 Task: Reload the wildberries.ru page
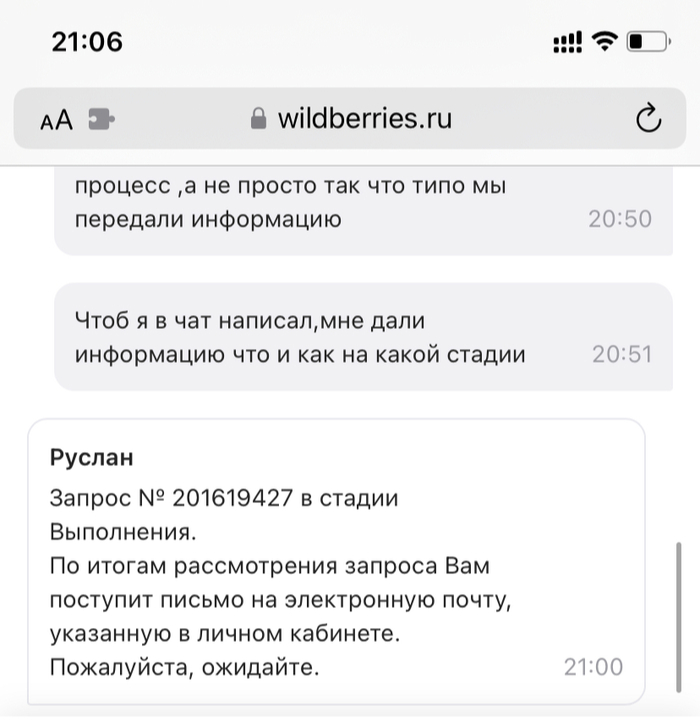pos(648,119)
